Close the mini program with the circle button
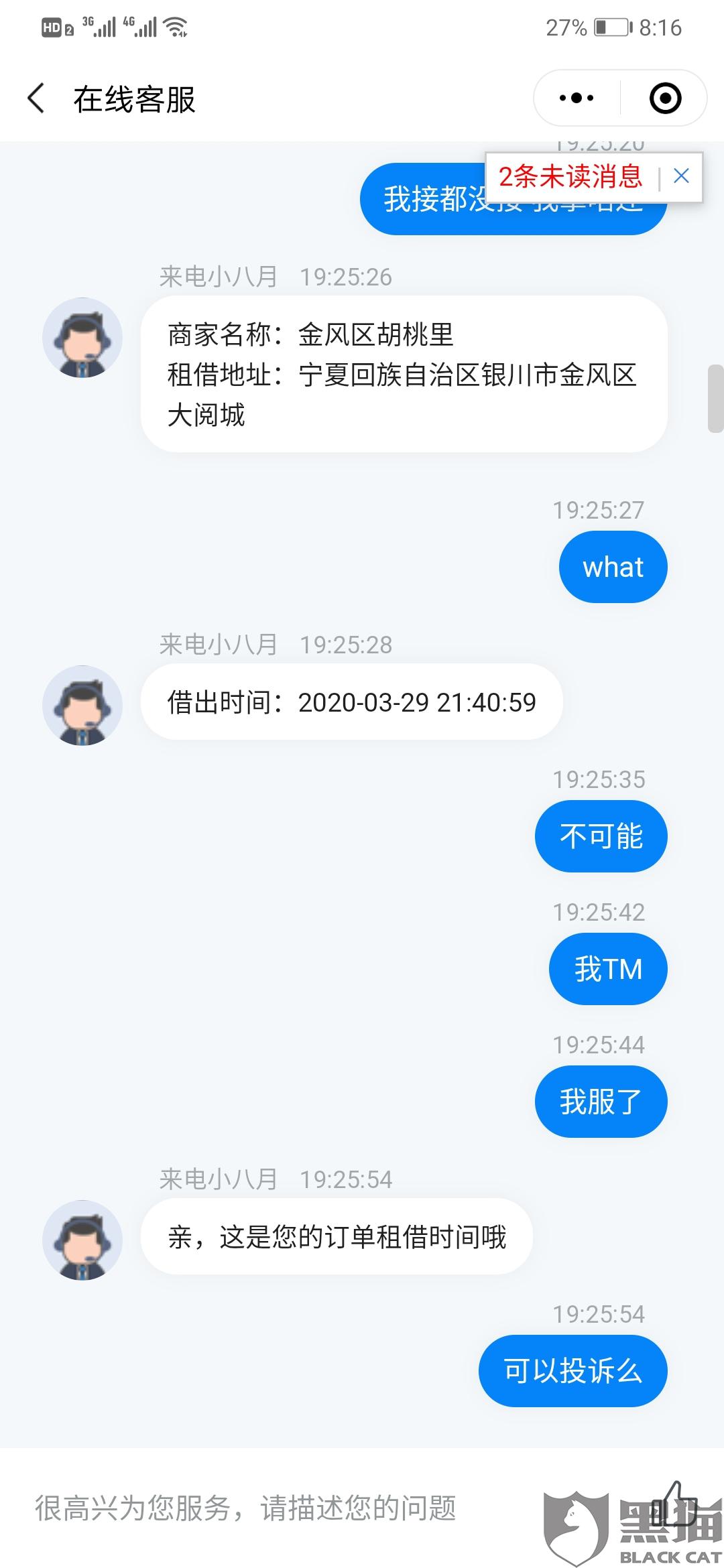Image resolution: width=724 pixels, height=1568 pixels. 665,99
